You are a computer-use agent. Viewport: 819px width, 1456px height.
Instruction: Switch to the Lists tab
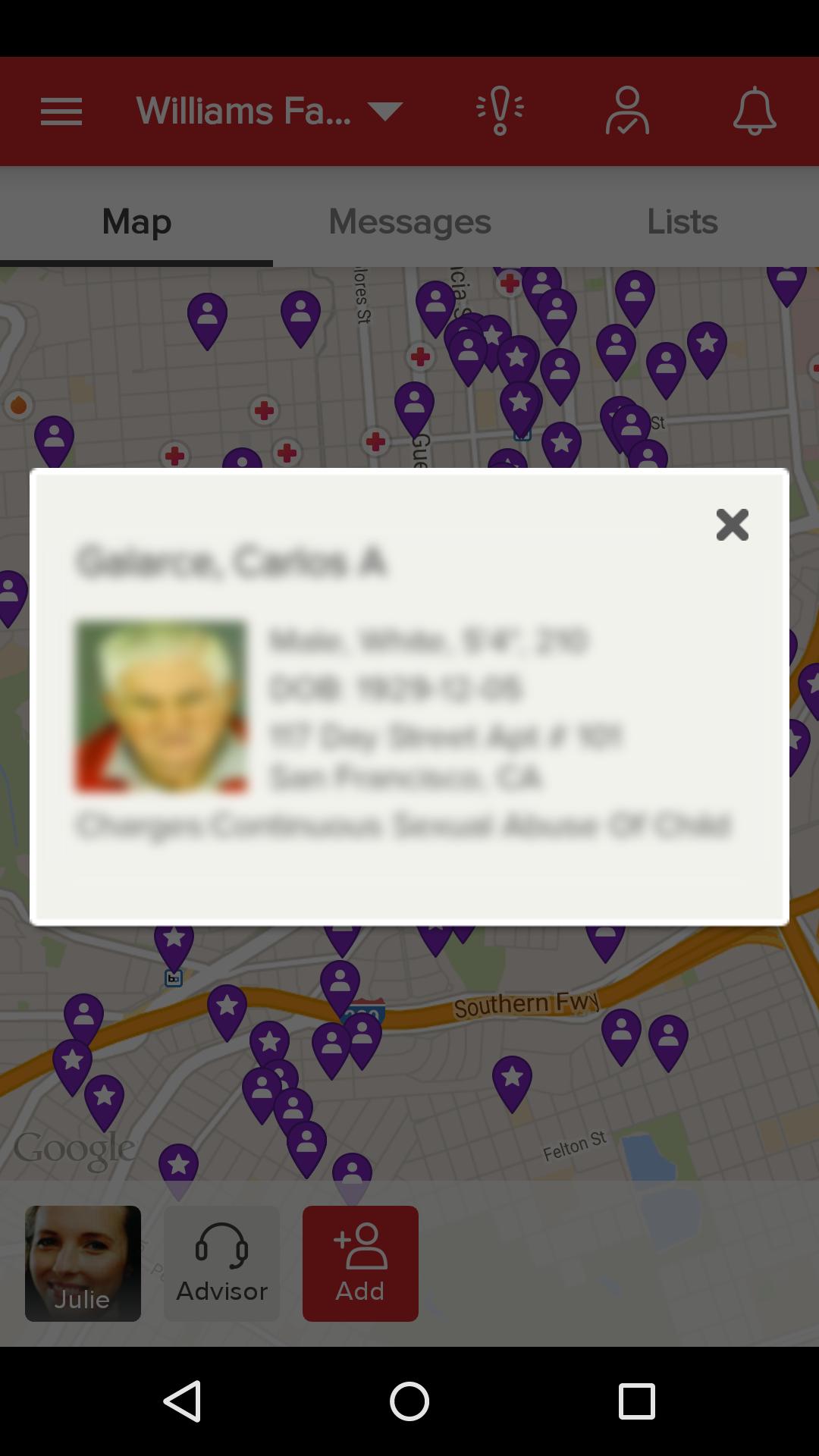[682, 221]
